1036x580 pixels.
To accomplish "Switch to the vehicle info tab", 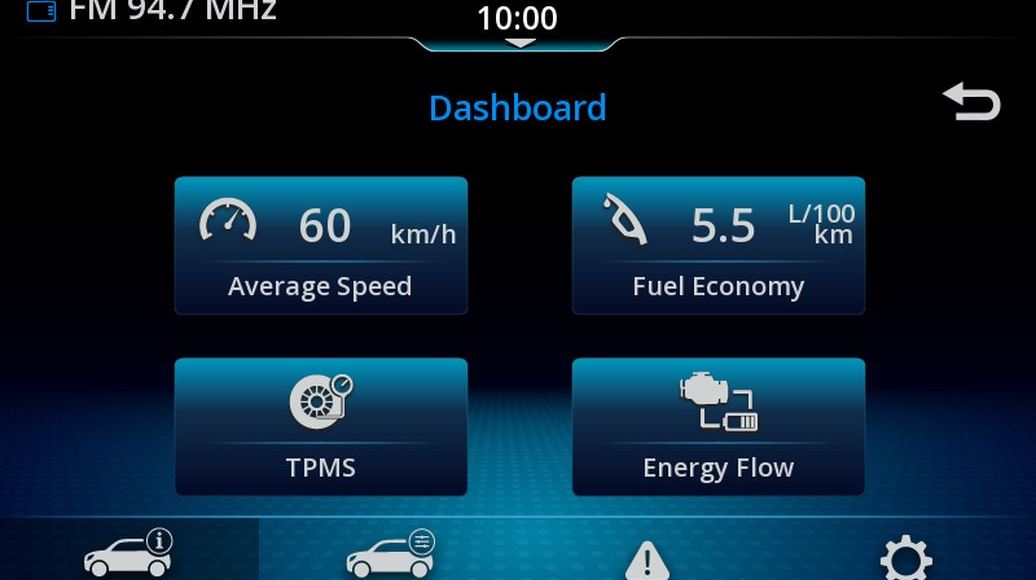I will 129,553.
